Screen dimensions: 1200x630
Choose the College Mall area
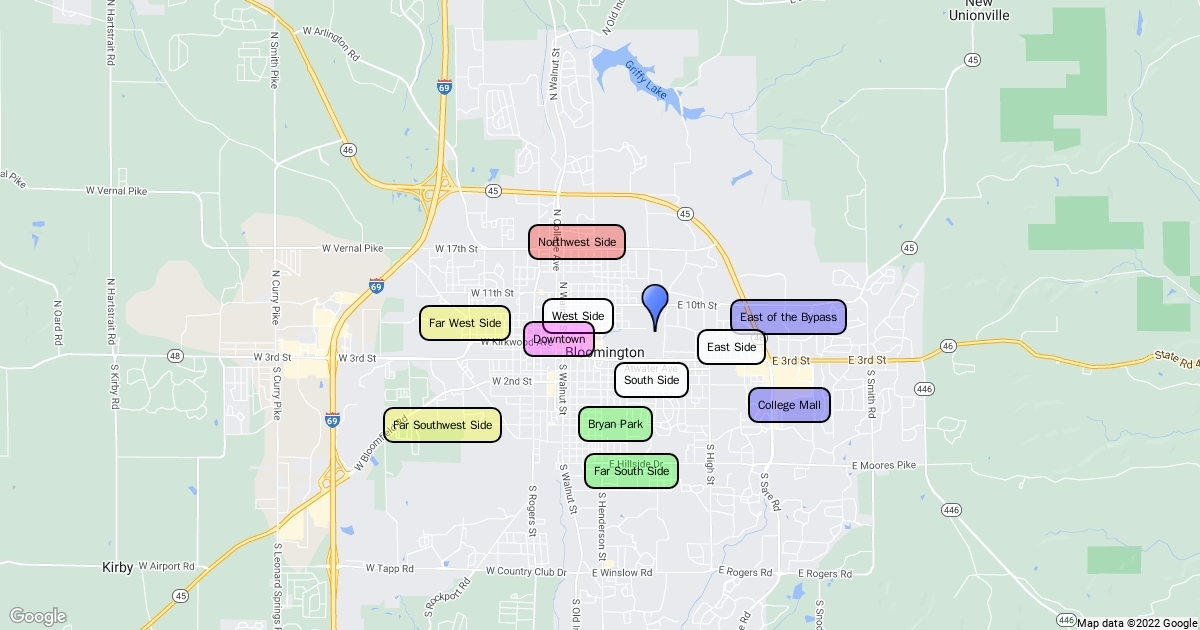coord(789,405)
